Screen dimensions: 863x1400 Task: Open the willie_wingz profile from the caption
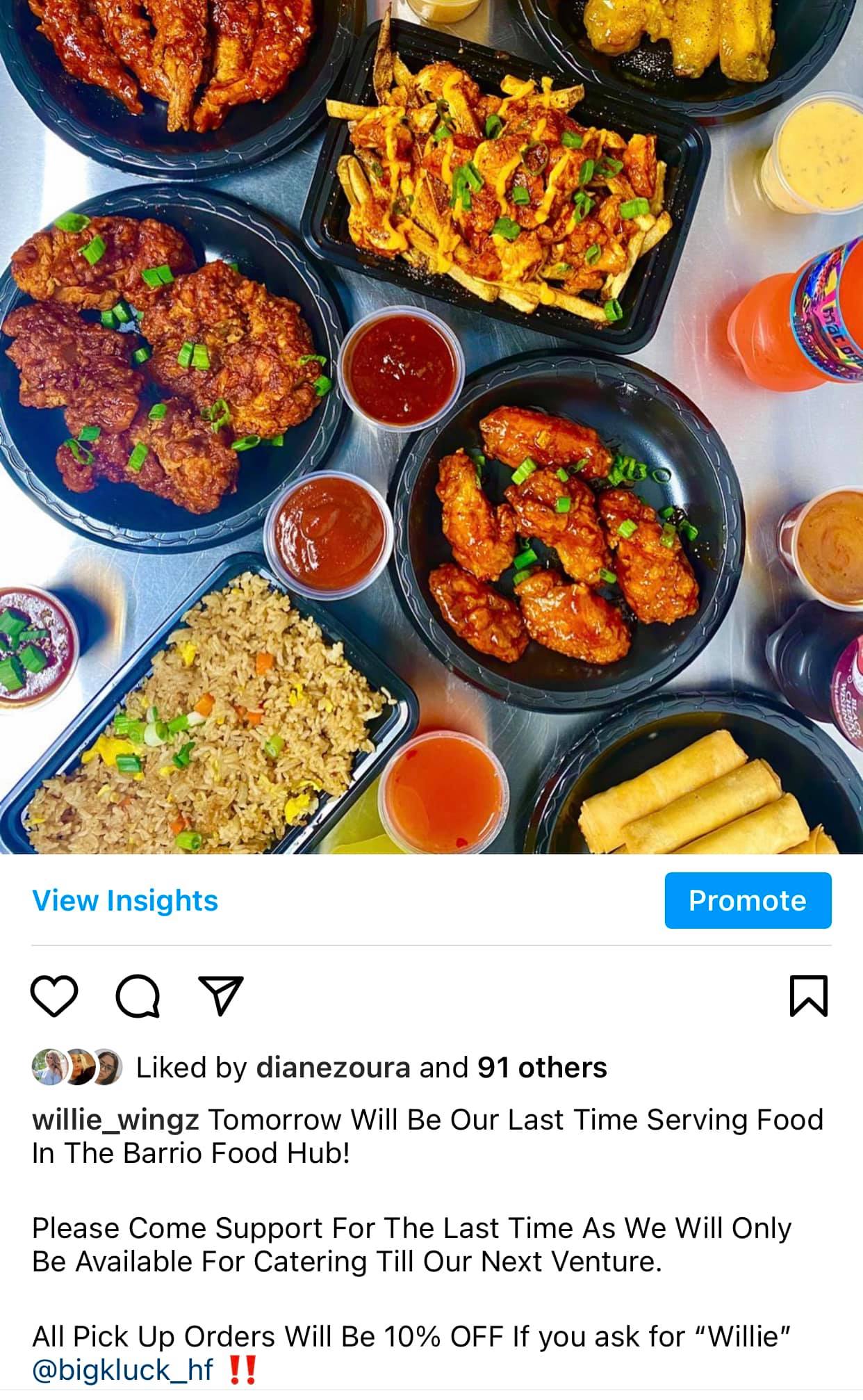tap(115, 1120)
